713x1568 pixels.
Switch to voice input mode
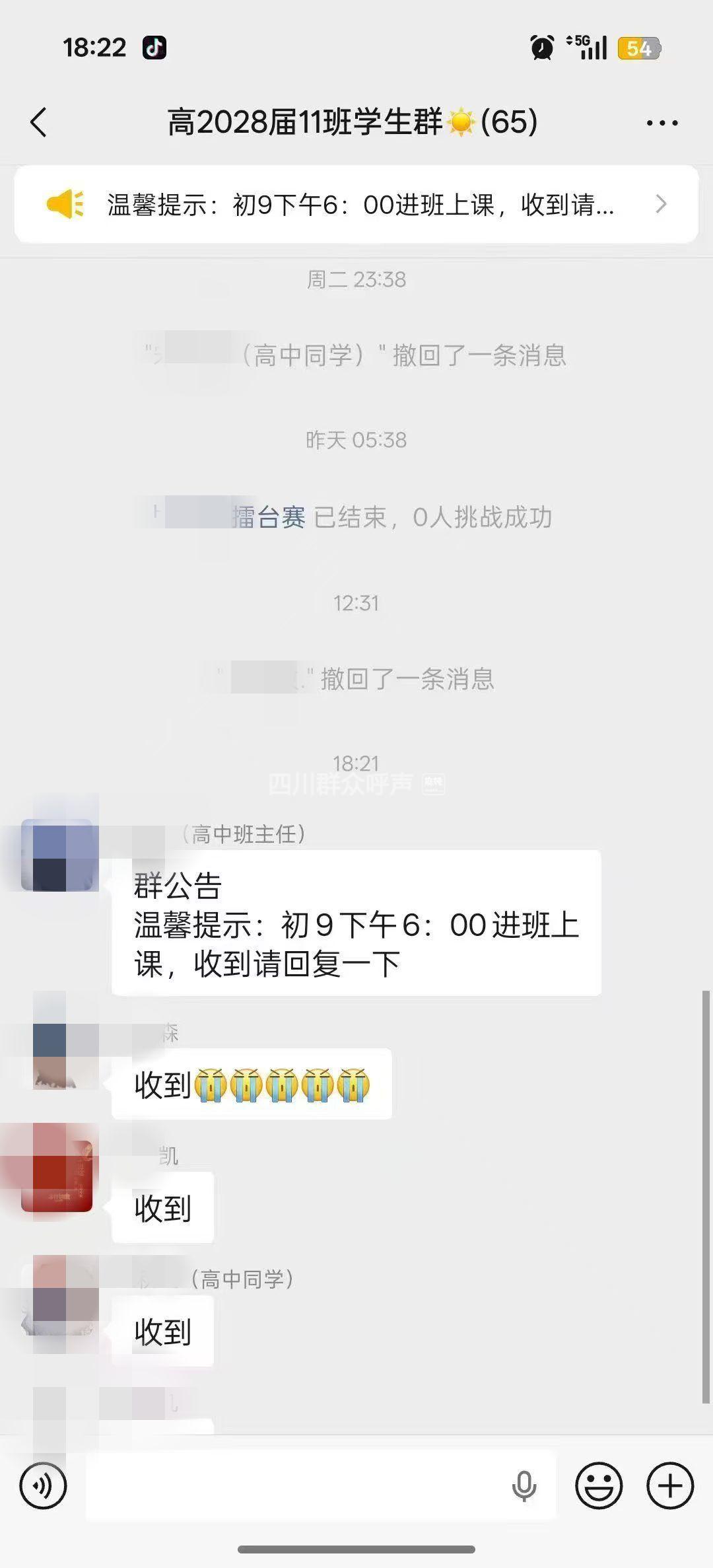pyautogui.click(x=44, y=1486)
